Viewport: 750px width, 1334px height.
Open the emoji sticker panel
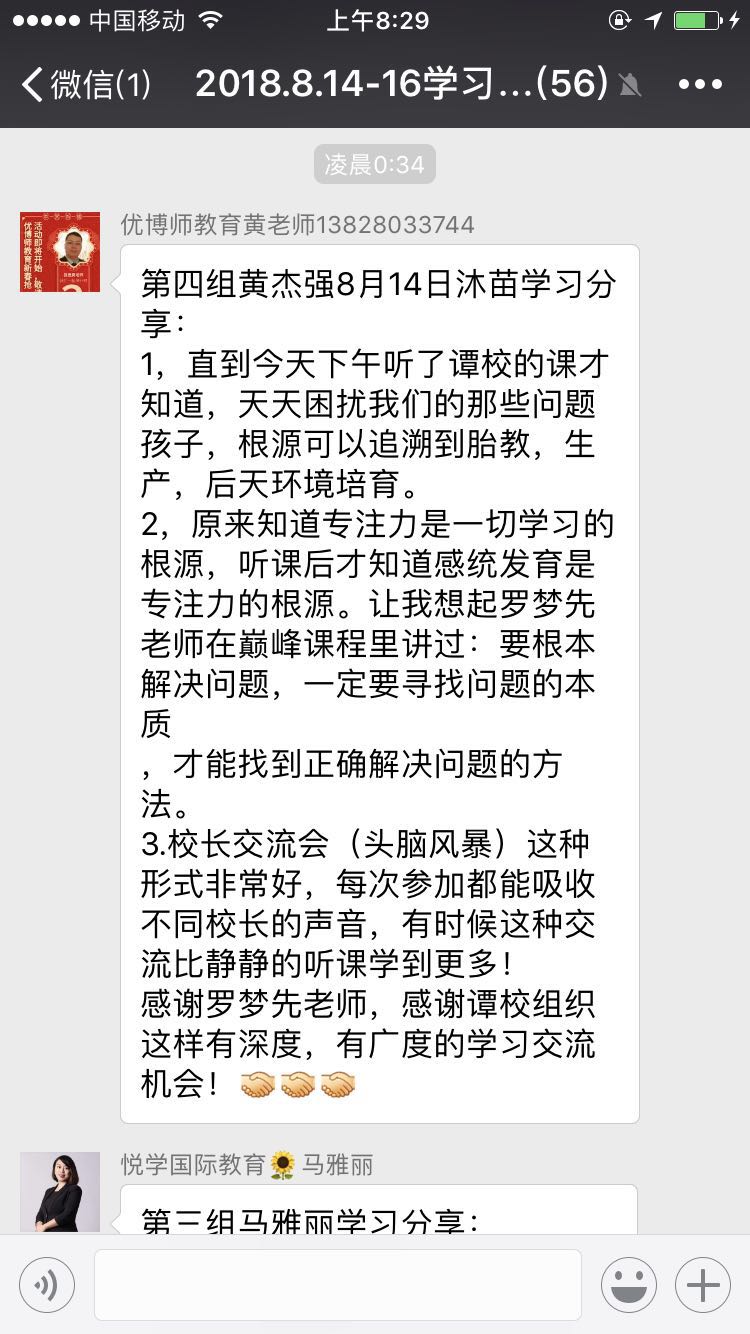(x=628, y=1285)
